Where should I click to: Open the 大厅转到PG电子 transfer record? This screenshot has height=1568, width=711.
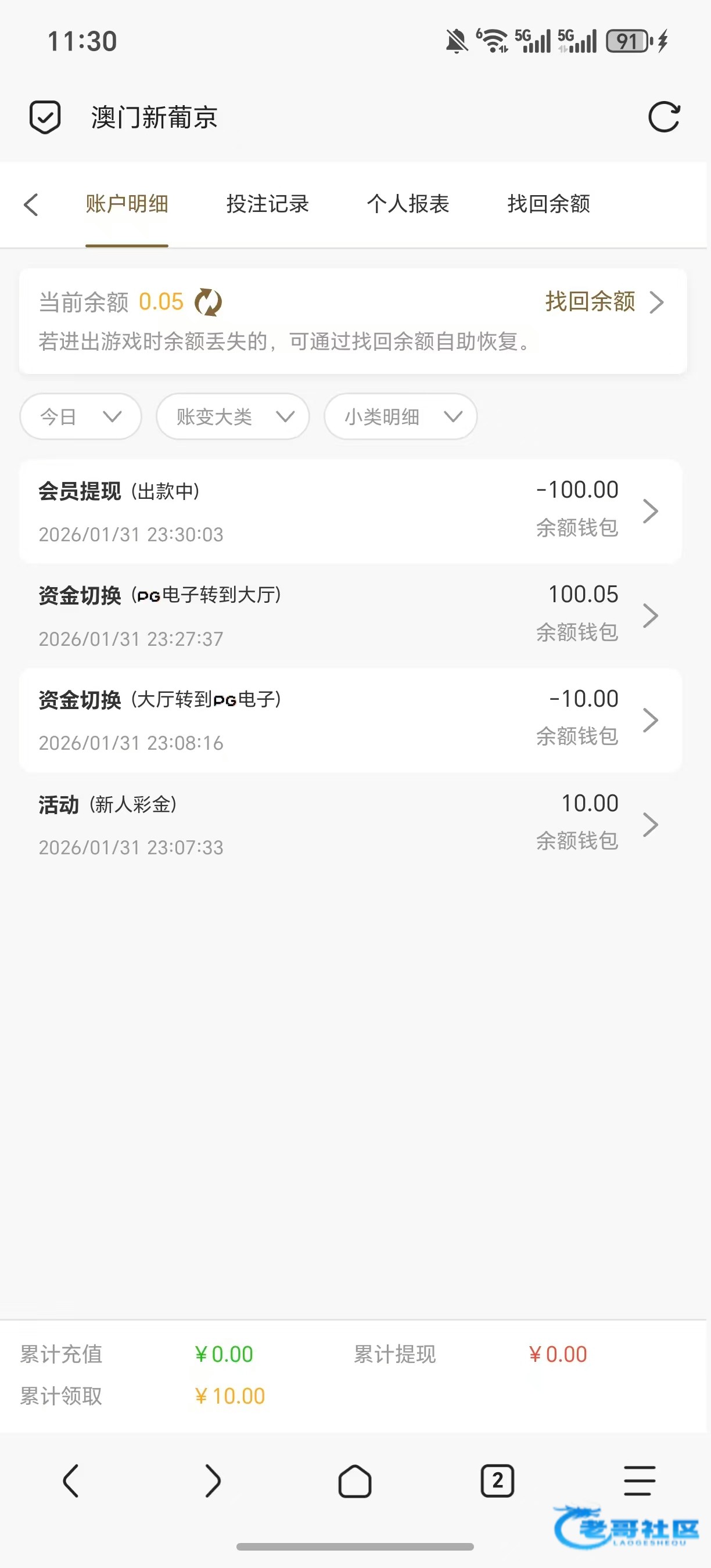(x=350, y=720)
